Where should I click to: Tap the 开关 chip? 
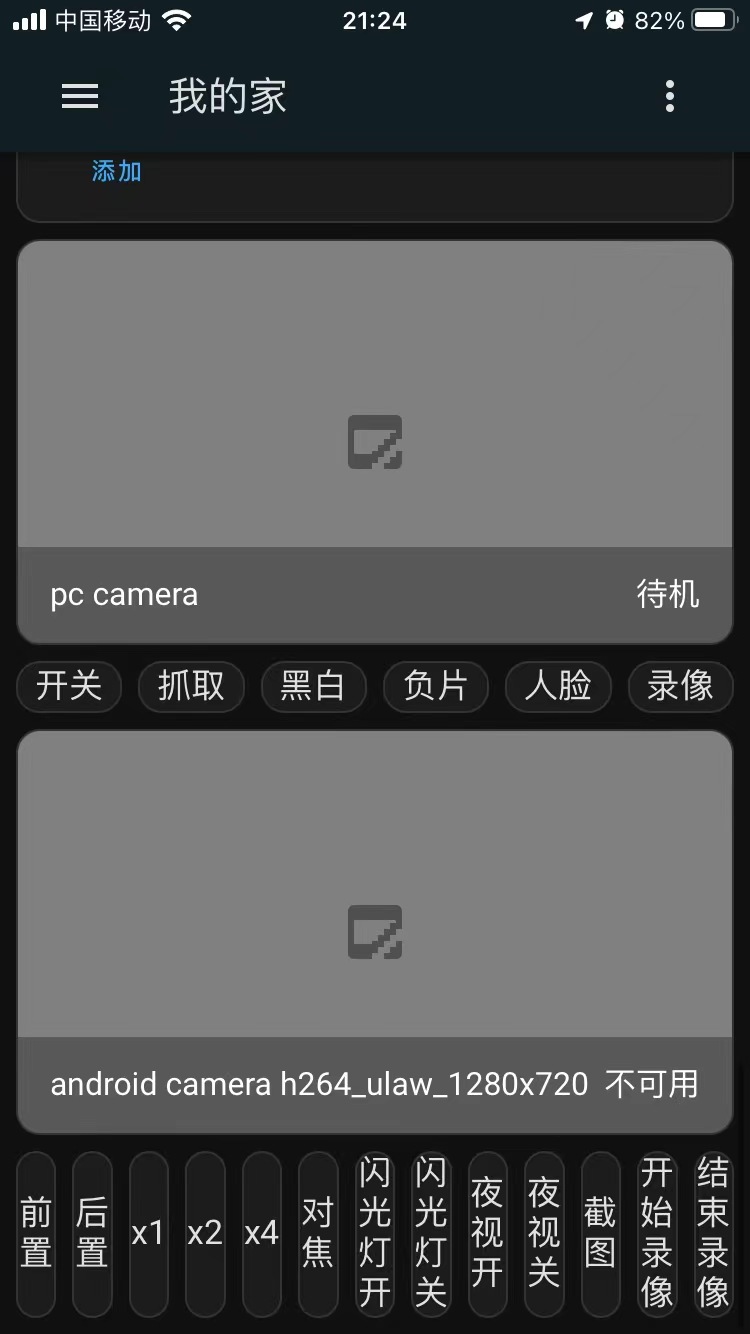[x=69, y=686]
